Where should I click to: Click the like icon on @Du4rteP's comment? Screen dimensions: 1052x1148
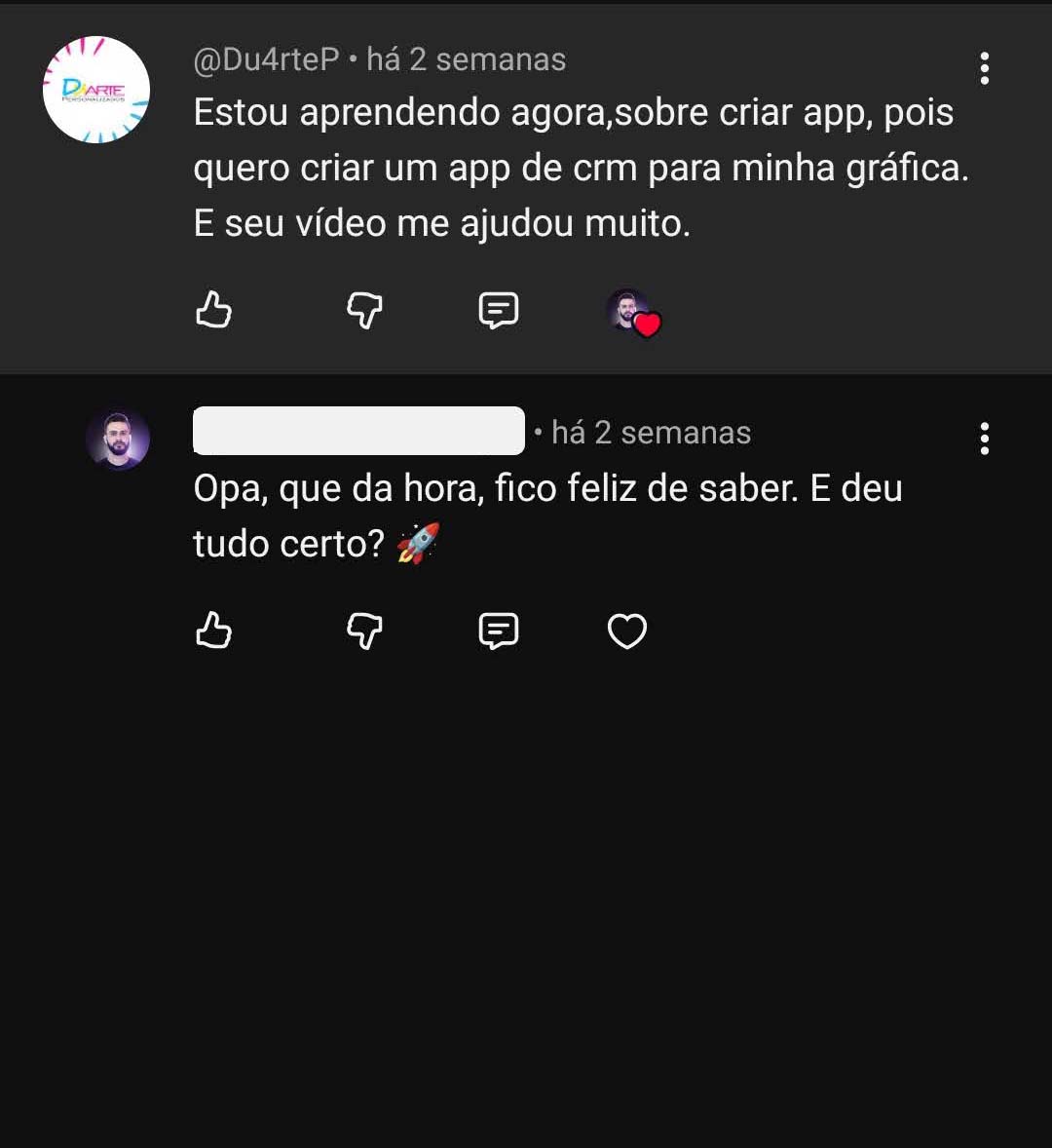213,310
